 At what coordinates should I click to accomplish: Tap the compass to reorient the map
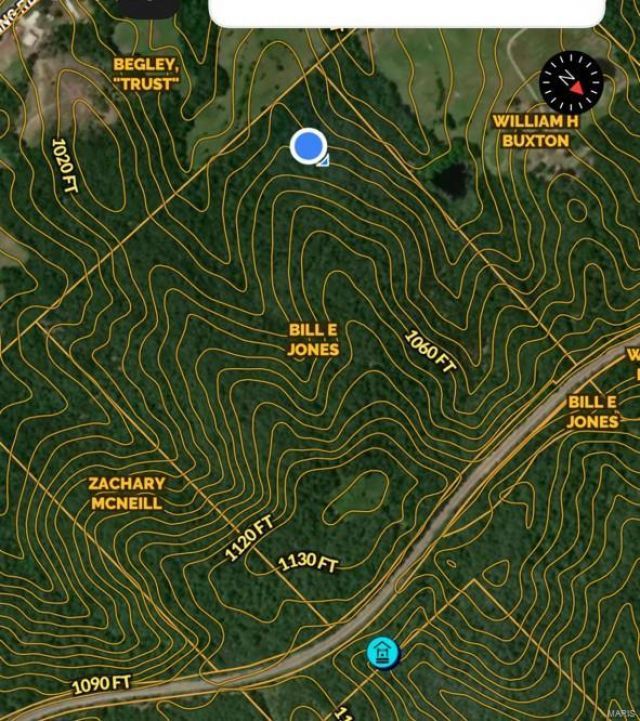point(571,81)
